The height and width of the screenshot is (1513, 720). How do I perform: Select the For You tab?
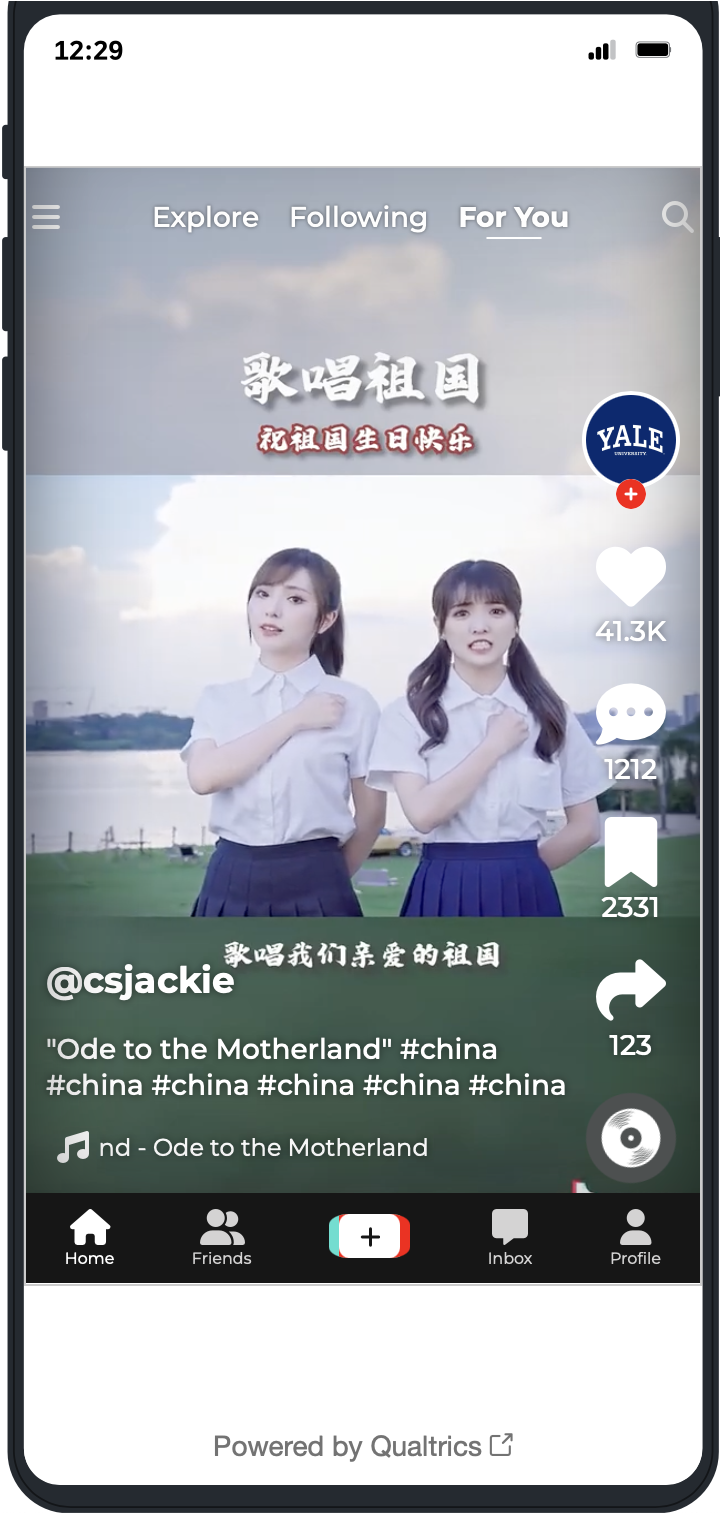click(513, 217)
